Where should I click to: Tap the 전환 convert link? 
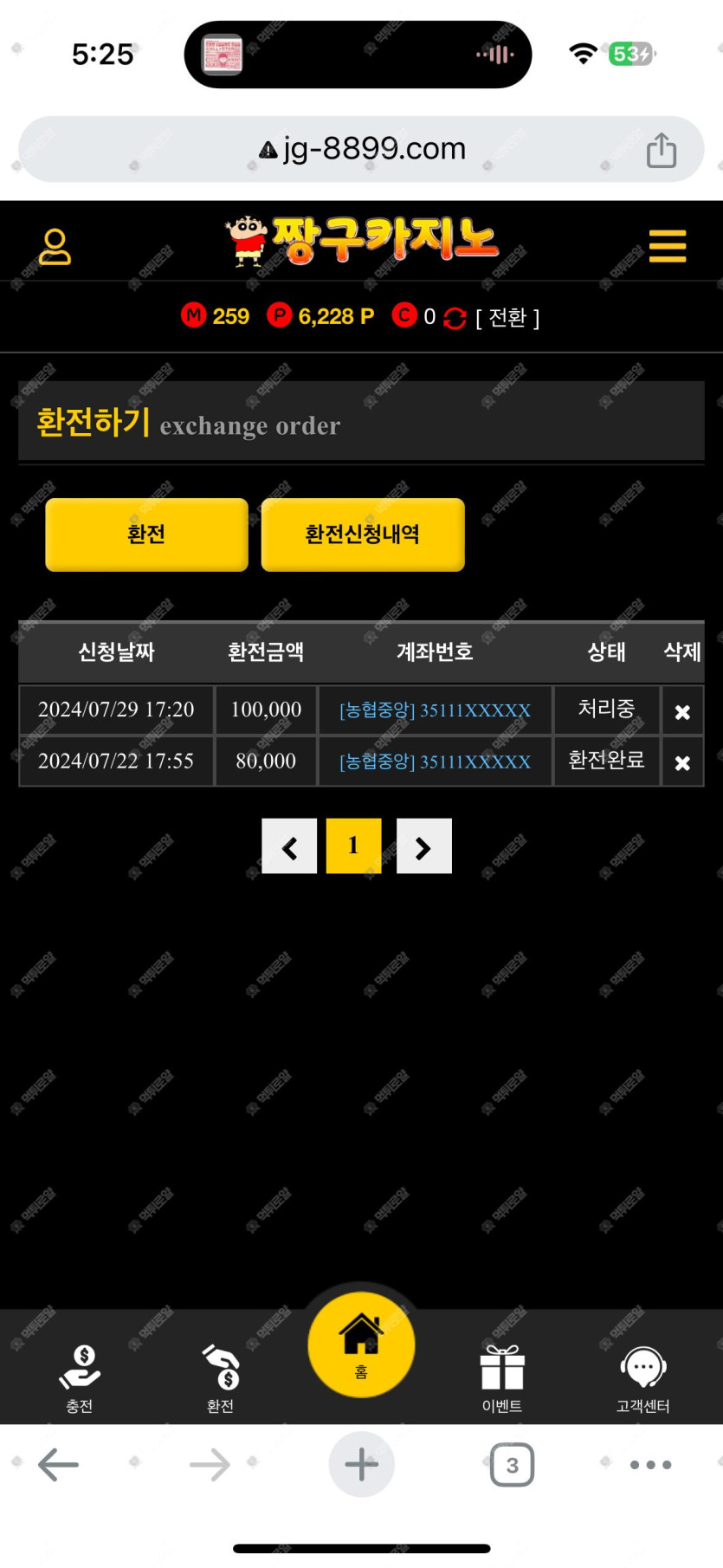click(x=507, y=318)
